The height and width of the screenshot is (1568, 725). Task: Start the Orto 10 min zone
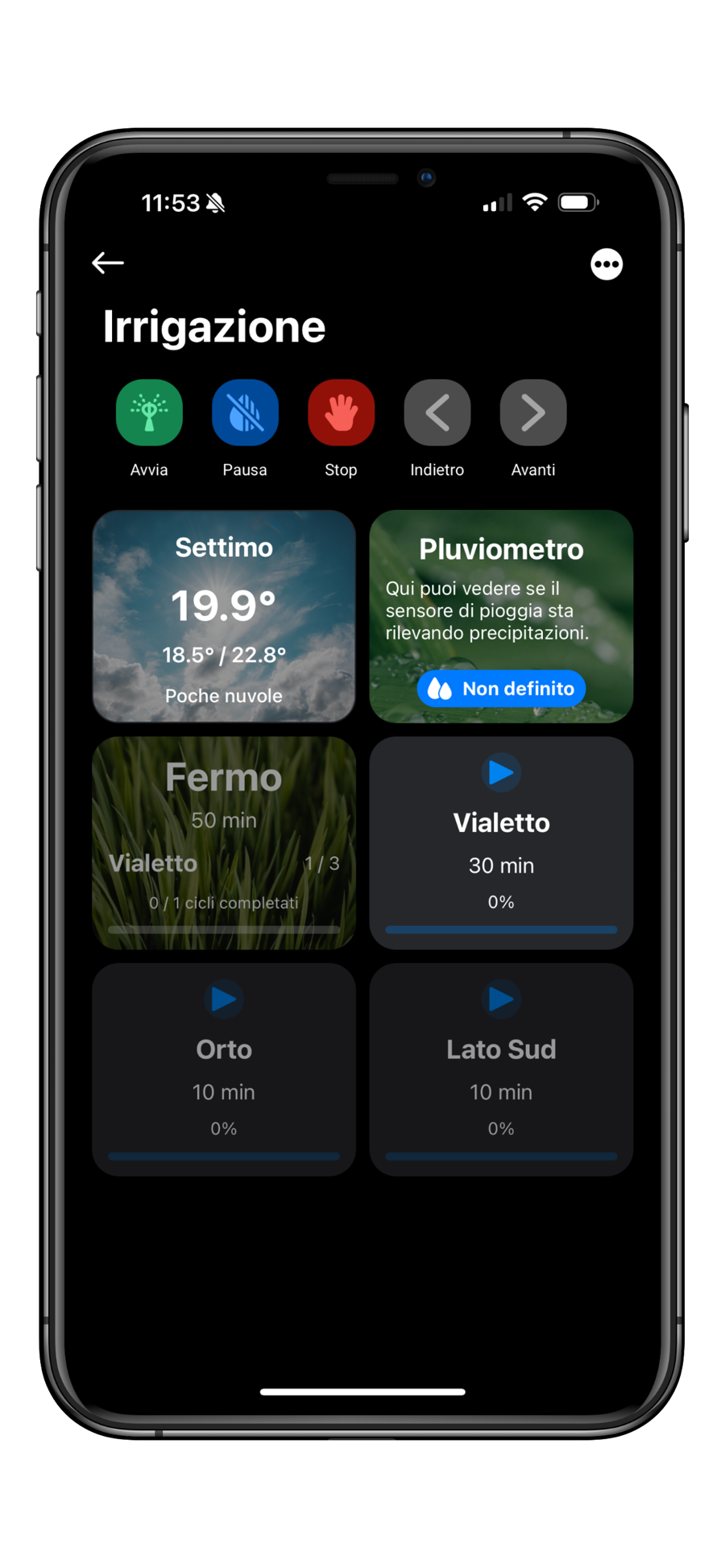click(x=224, y=999)
